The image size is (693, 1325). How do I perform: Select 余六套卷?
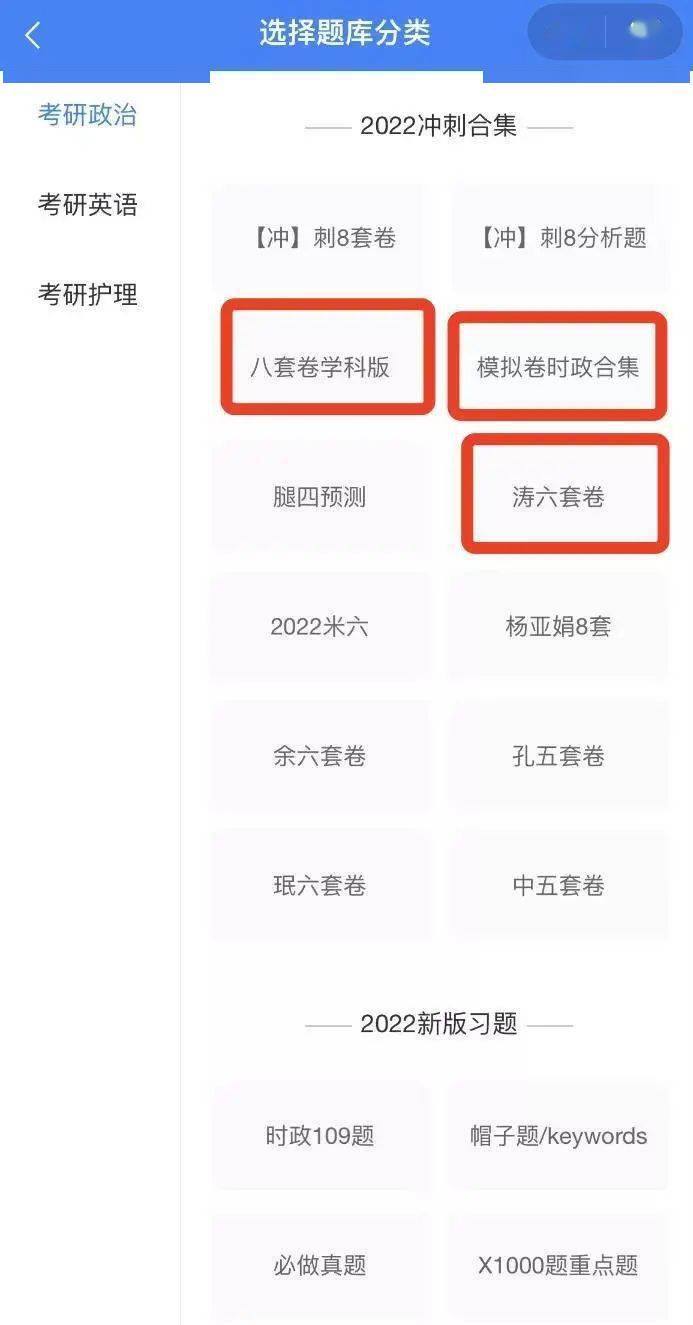pos(320,756)
